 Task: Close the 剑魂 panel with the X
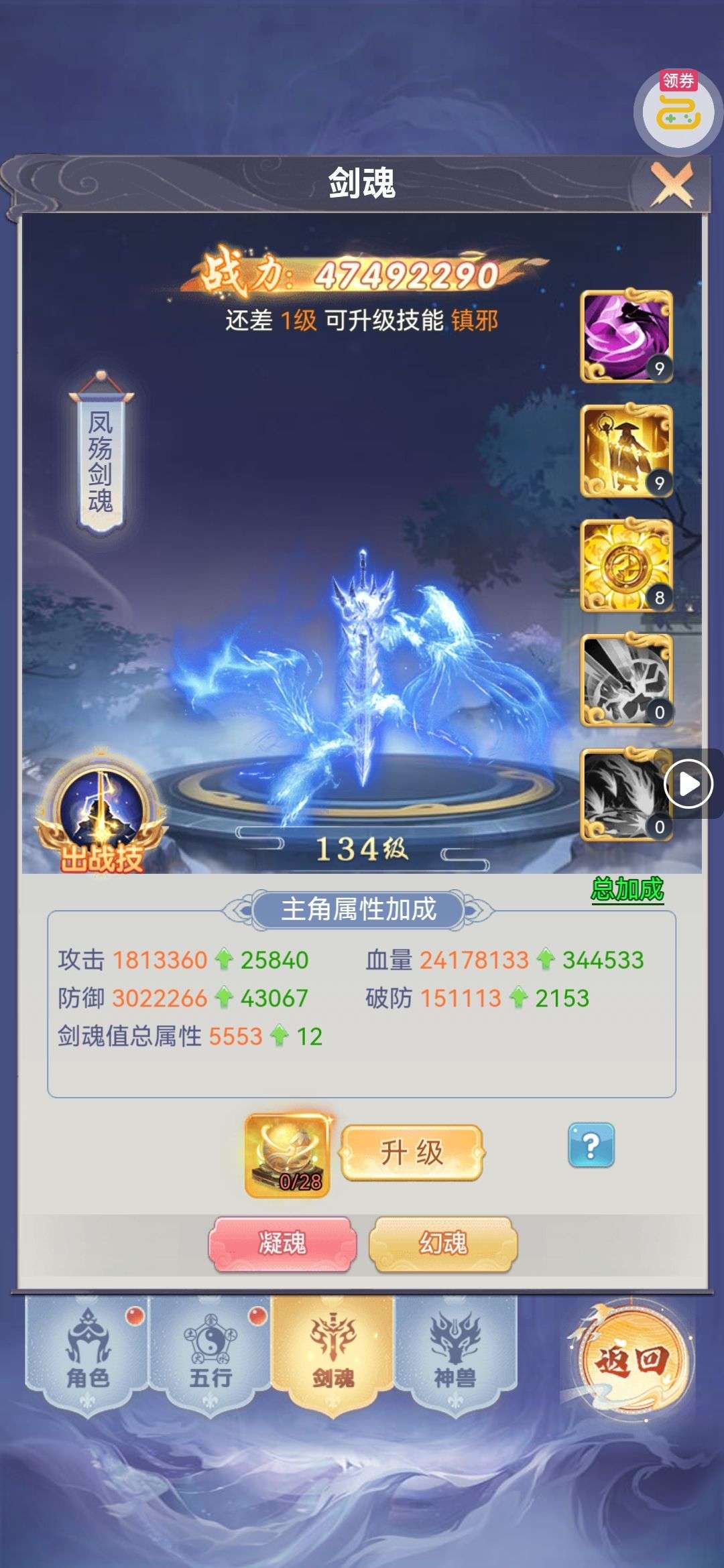(672, 184)
